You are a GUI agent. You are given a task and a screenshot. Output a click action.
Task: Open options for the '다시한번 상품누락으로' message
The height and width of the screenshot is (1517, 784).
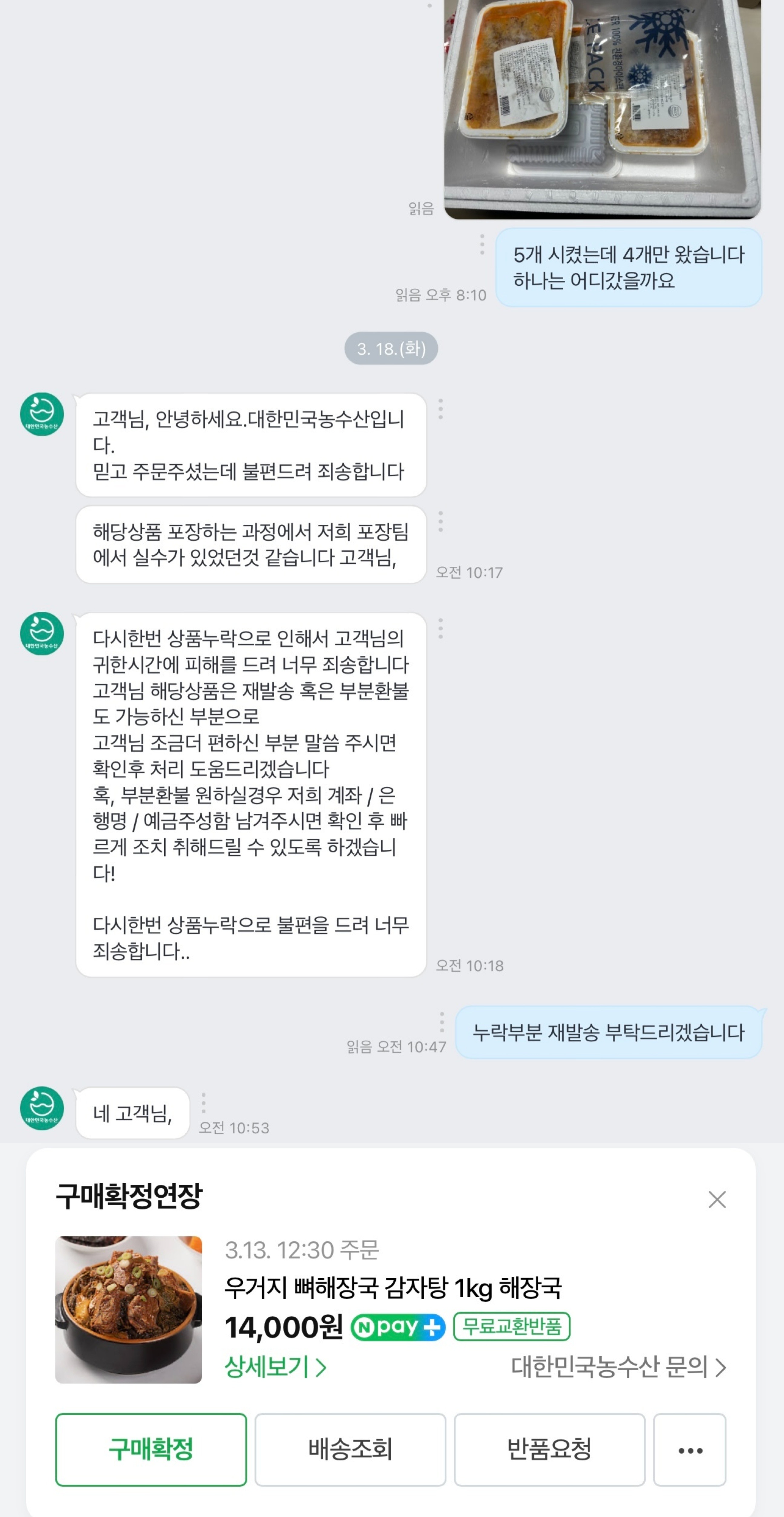(440, 628)
